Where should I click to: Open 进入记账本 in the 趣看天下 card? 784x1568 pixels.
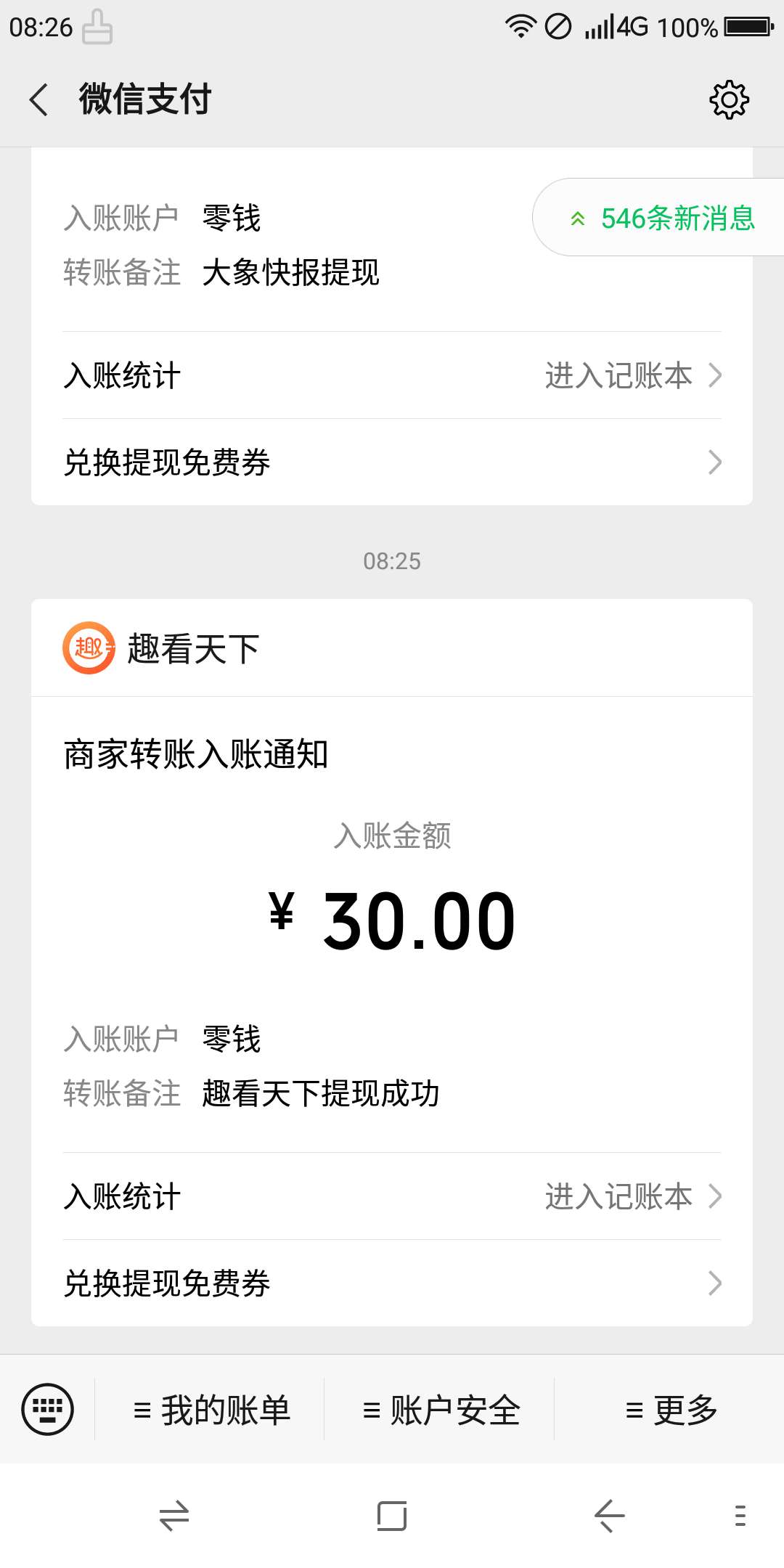(632, 1196)
